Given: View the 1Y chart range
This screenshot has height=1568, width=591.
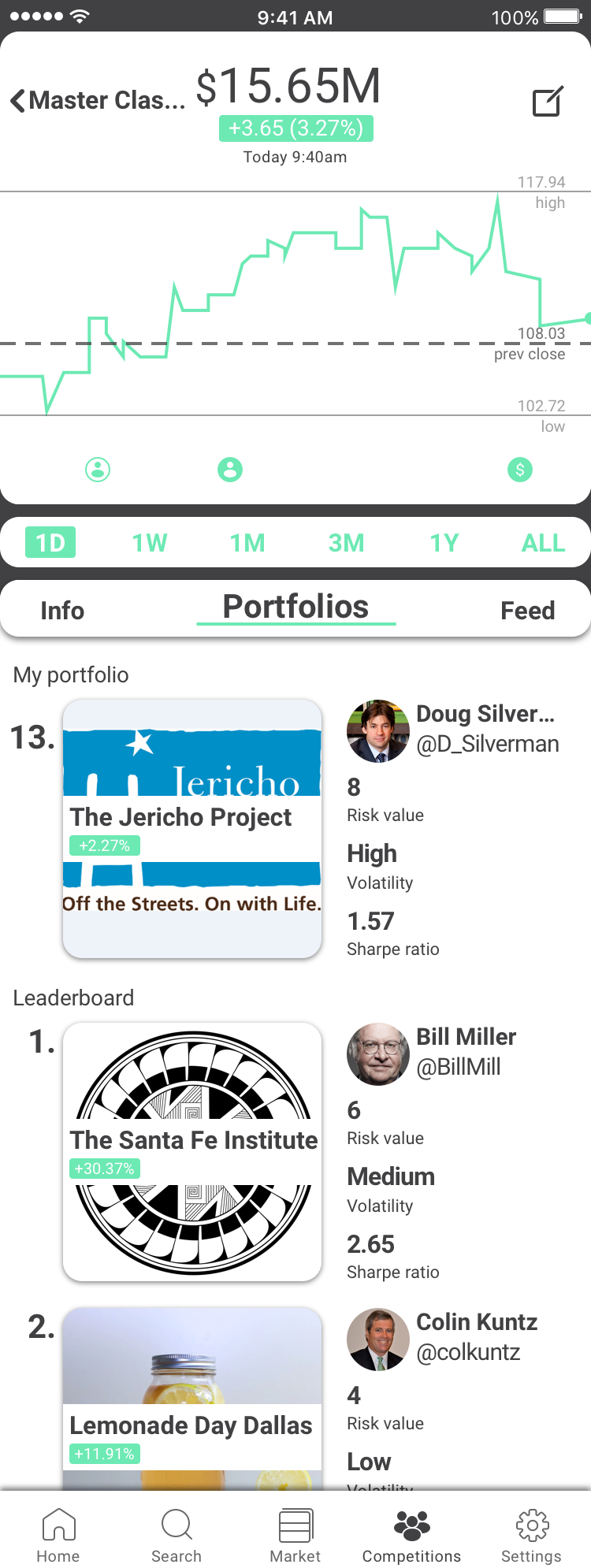Looking at the screenshot, I should [x=444, y=543].
